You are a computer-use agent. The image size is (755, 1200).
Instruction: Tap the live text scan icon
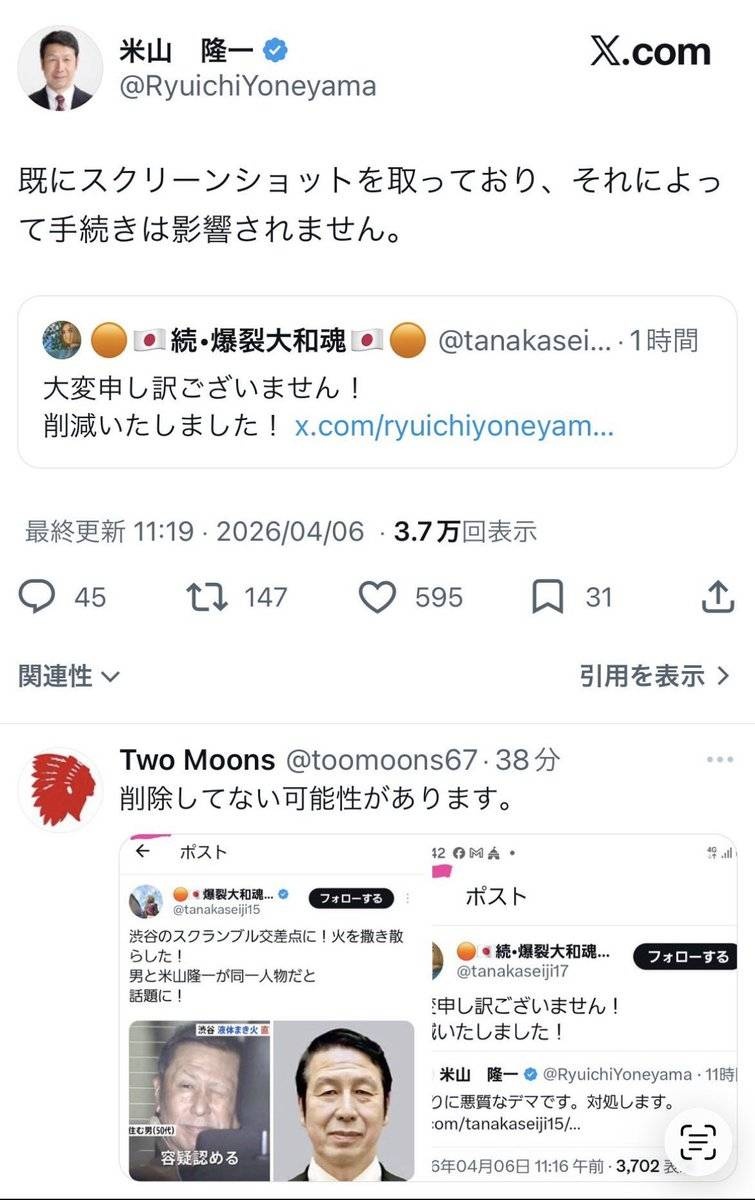(698, 1141)
